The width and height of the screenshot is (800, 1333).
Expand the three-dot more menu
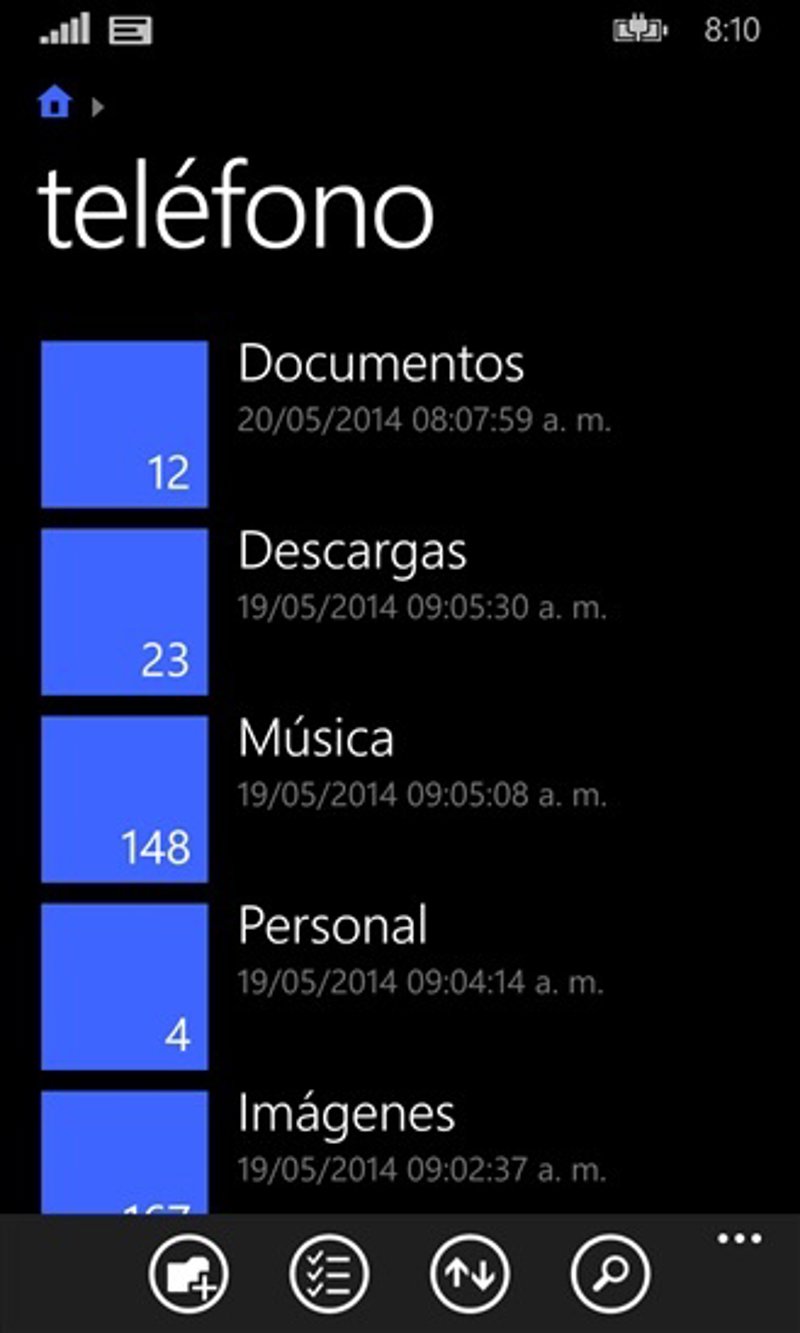(739, 1240)
